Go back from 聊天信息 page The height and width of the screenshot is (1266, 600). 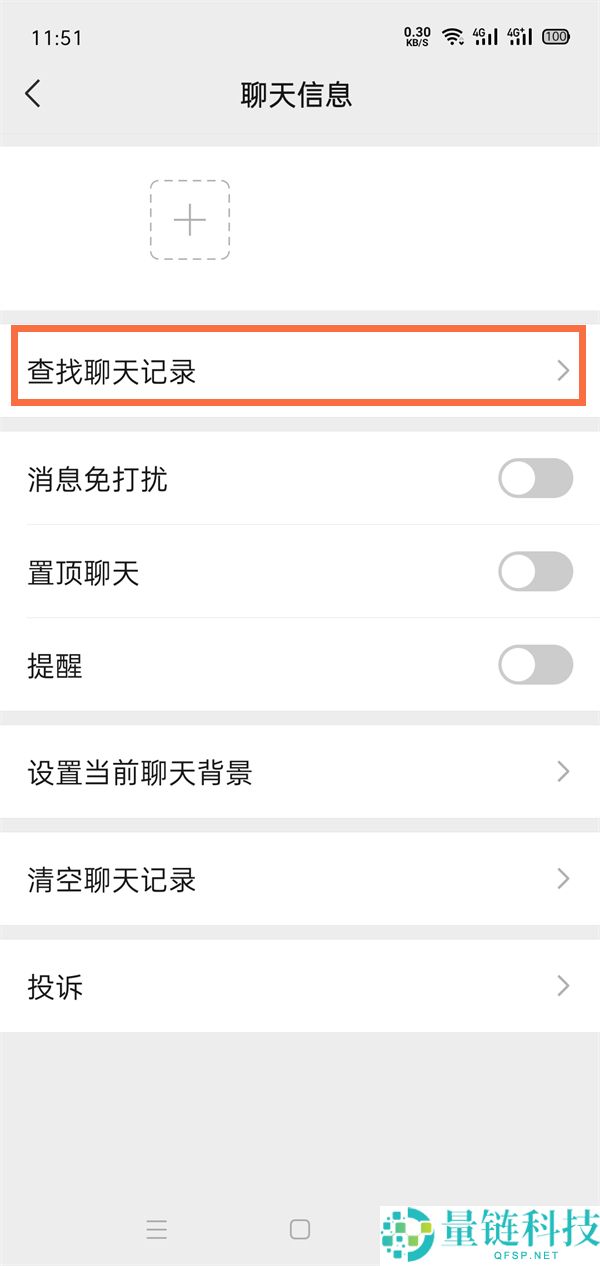point(33,94)
